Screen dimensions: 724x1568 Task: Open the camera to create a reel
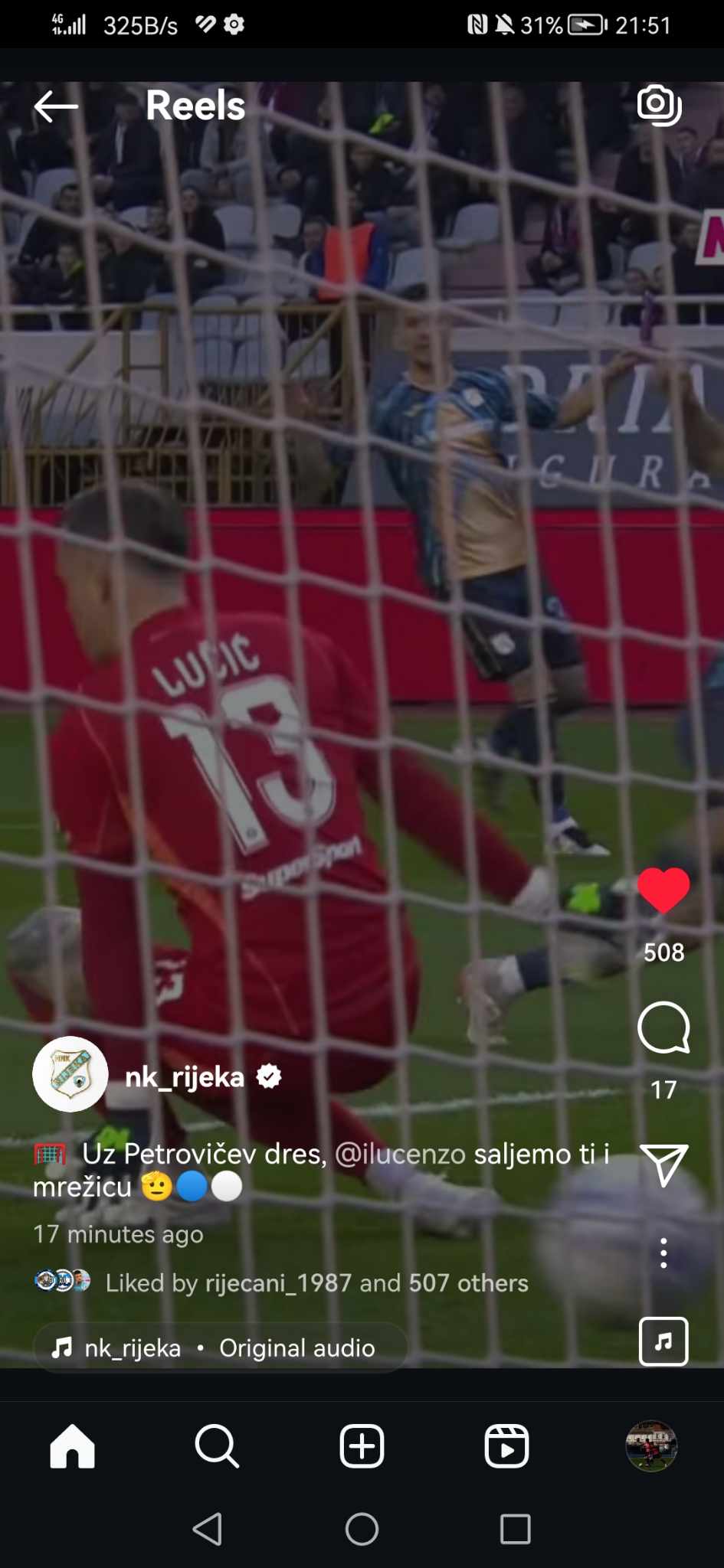pyautogui.click(x=659, y=105)
